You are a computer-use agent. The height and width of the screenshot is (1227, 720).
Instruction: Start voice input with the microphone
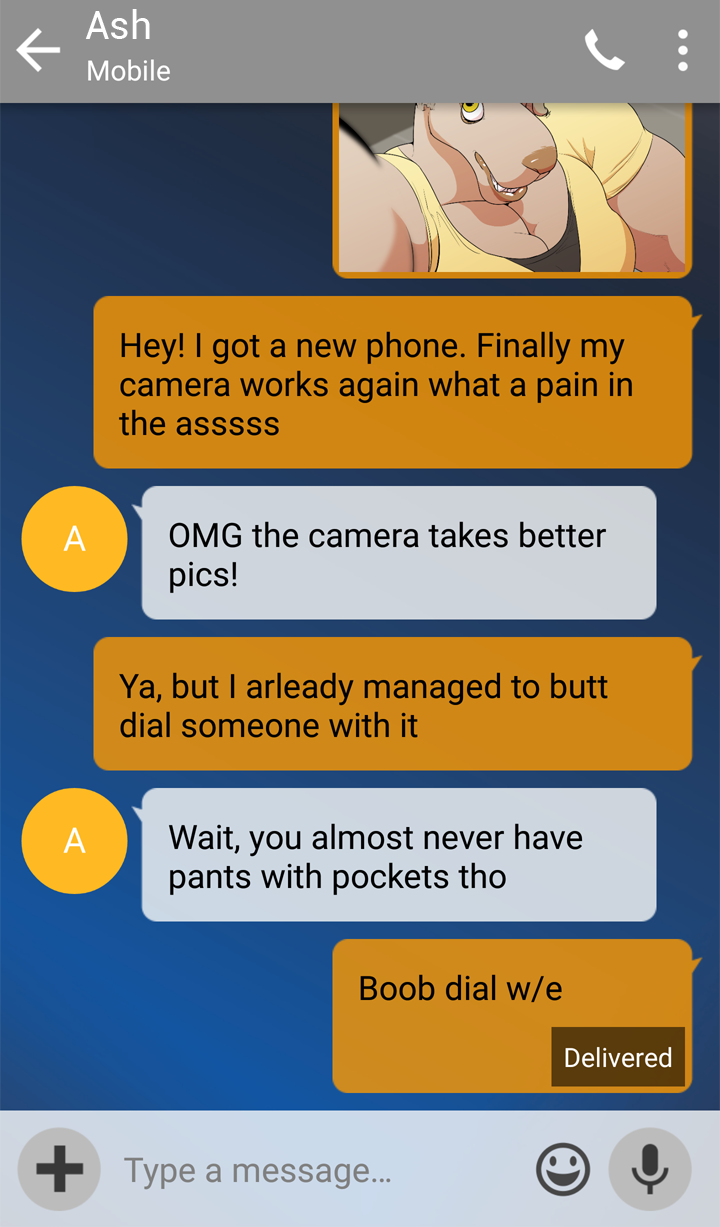click(650, 1169)
